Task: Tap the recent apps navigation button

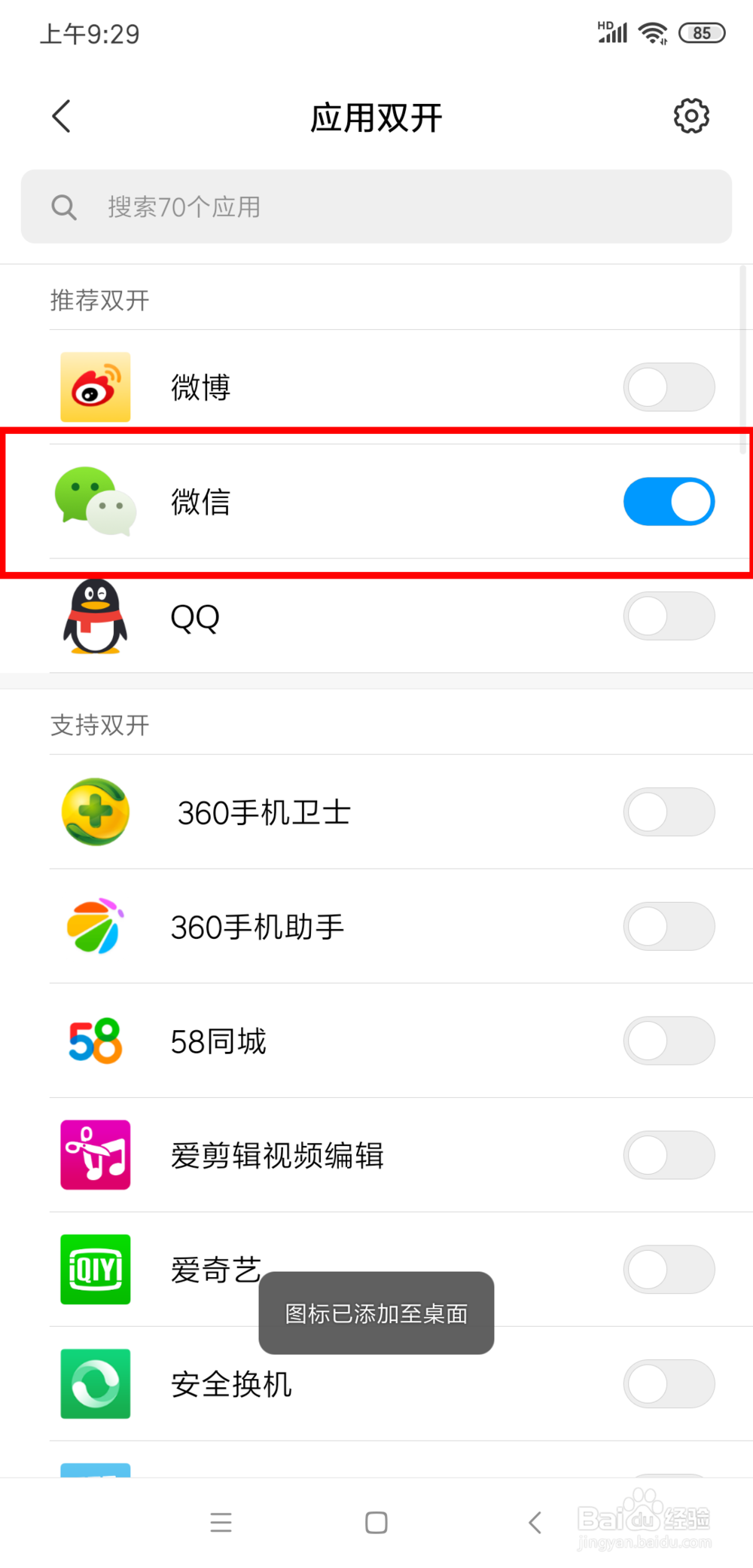Action: tap(221, 1522)
